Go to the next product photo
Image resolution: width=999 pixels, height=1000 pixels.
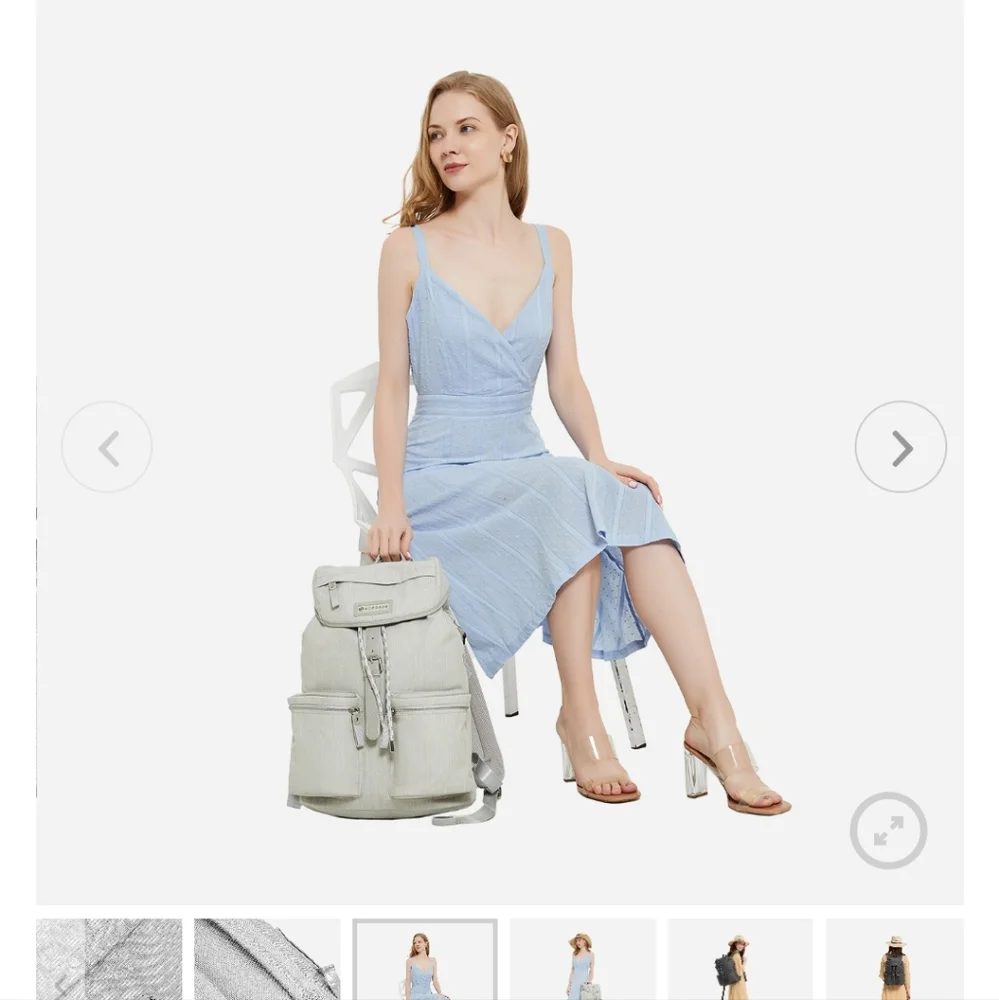pos(900,447)
